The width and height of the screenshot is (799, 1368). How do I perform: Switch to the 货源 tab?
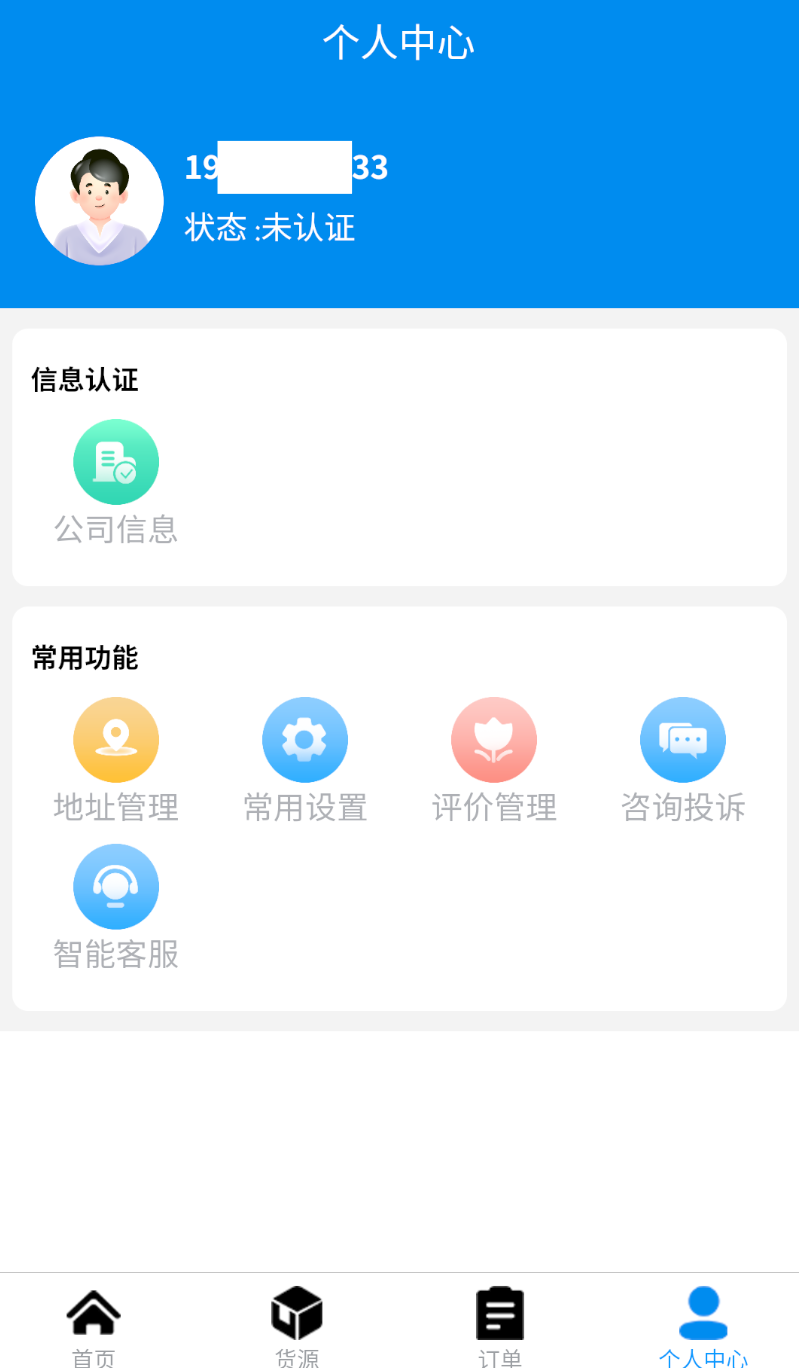[x=296, y=1325]
